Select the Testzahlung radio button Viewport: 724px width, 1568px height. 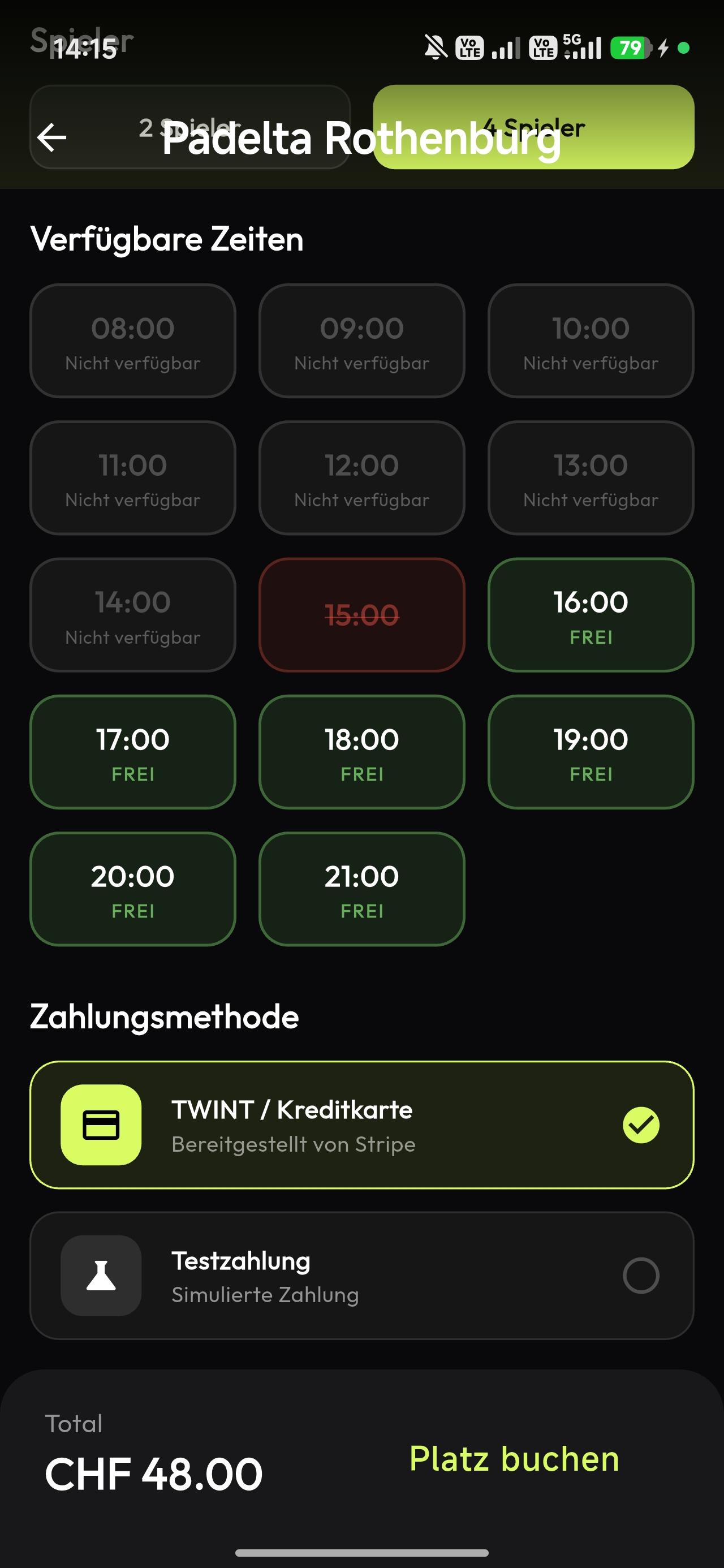(x=641, y=1276)
